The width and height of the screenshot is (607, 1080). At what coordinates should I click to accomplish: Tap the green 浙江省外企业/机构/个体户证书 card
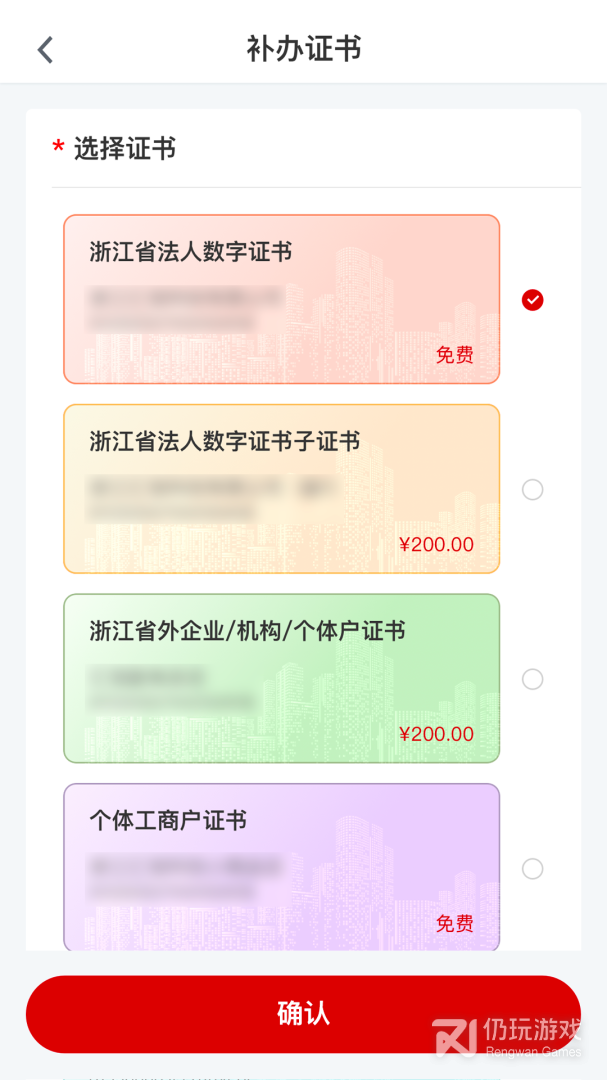pyautogui.click(x=281, y=679)
